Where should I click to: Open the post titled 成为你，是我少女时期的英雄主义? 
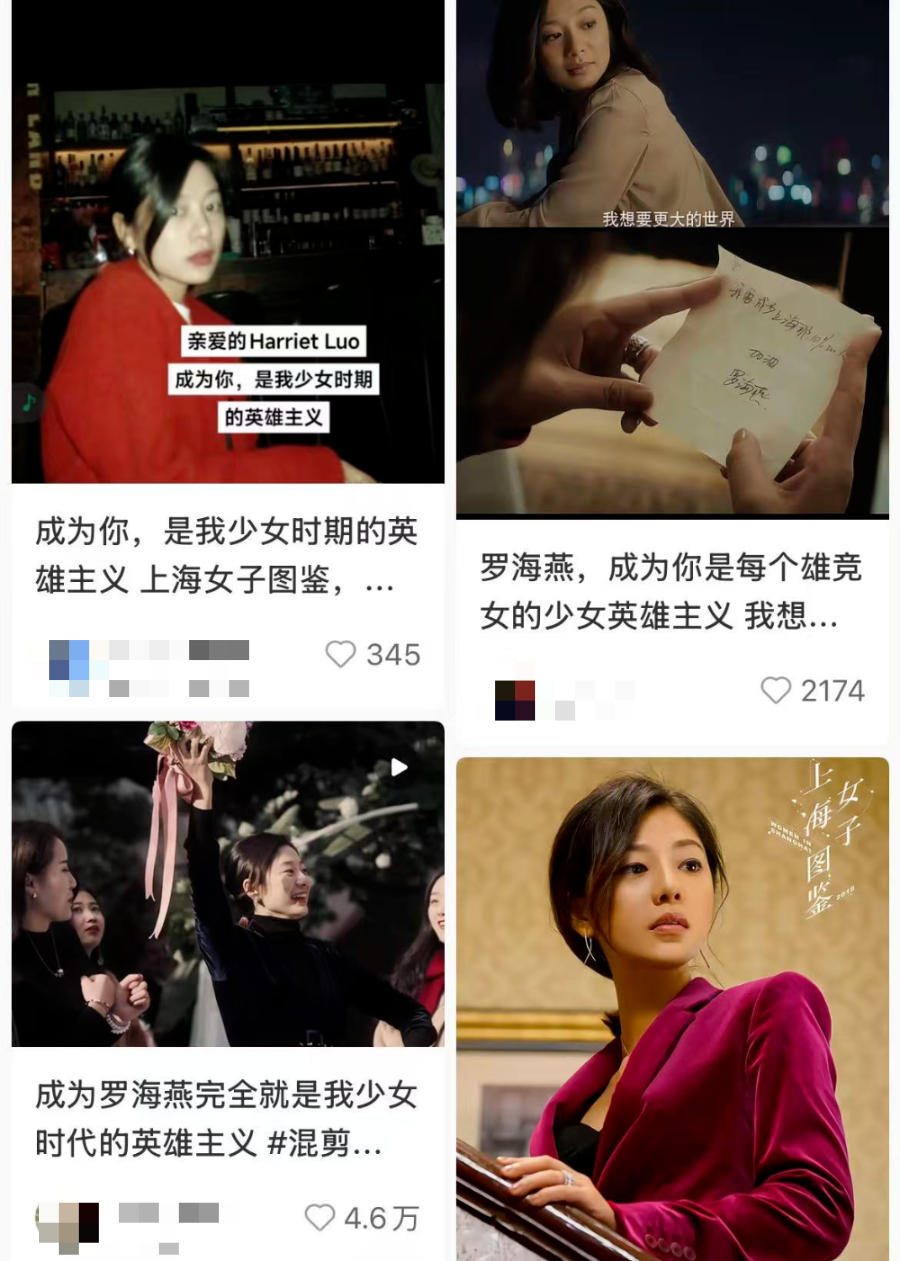tap(225, 556)
